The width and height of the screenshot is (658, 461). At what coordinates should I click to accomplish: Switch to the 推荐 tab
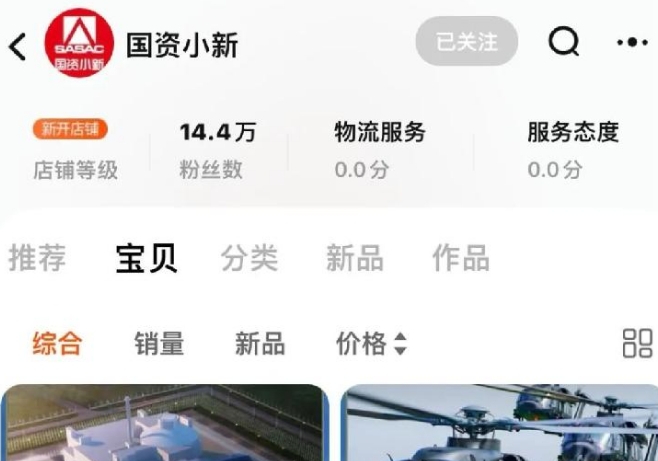pos(37,258)
